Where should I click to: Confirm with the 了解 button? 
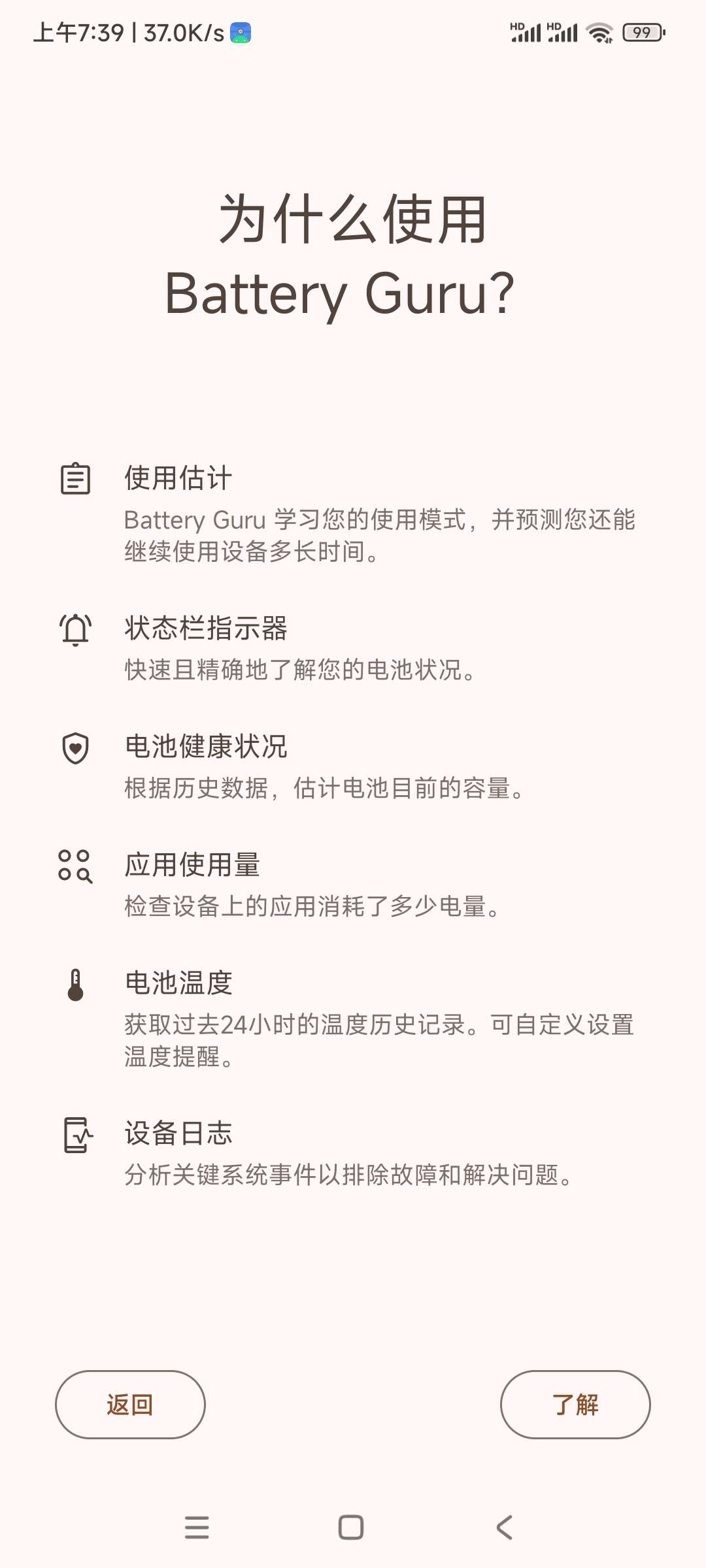[x=575, y=1404]
